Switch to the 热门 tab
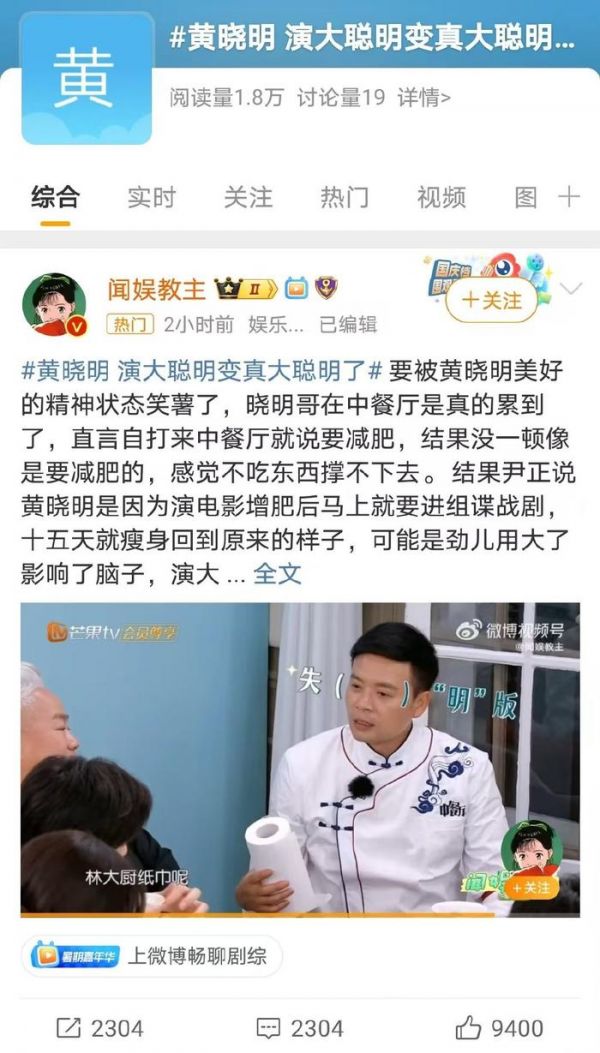This screenshot has width=600, height=1053. pyautogui.click(x=344, y=197)
